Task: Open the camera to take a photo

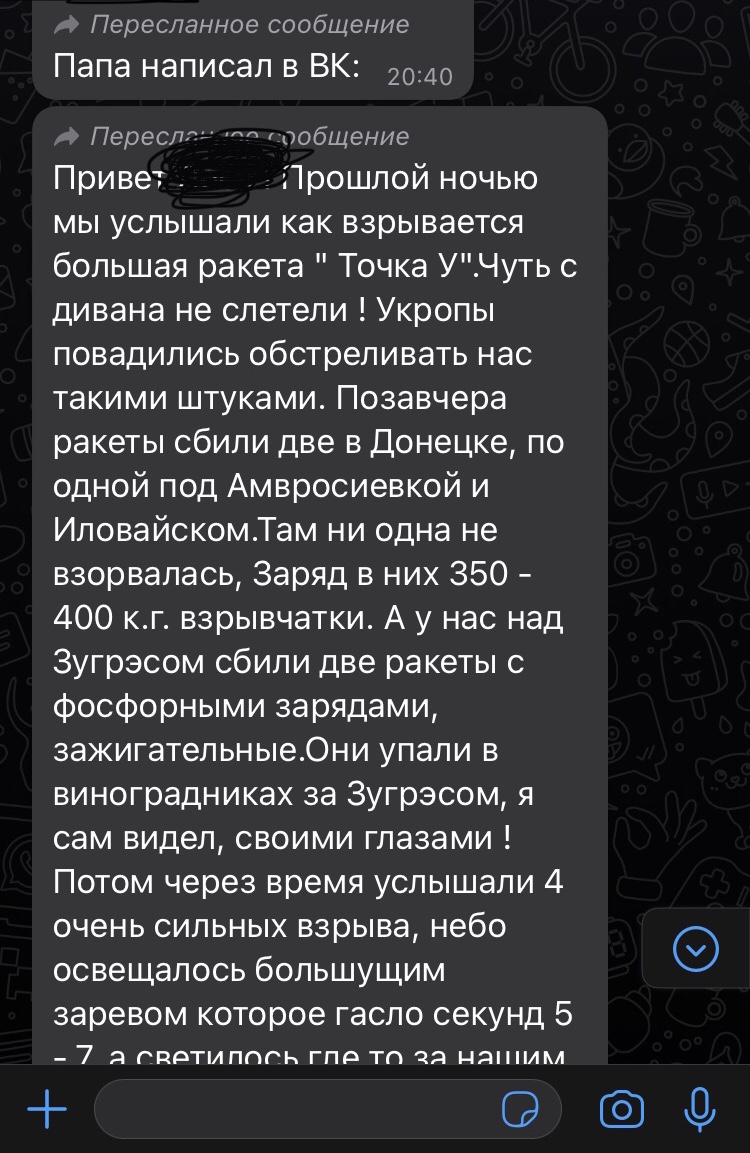Action: click(x=621, y=1109)
